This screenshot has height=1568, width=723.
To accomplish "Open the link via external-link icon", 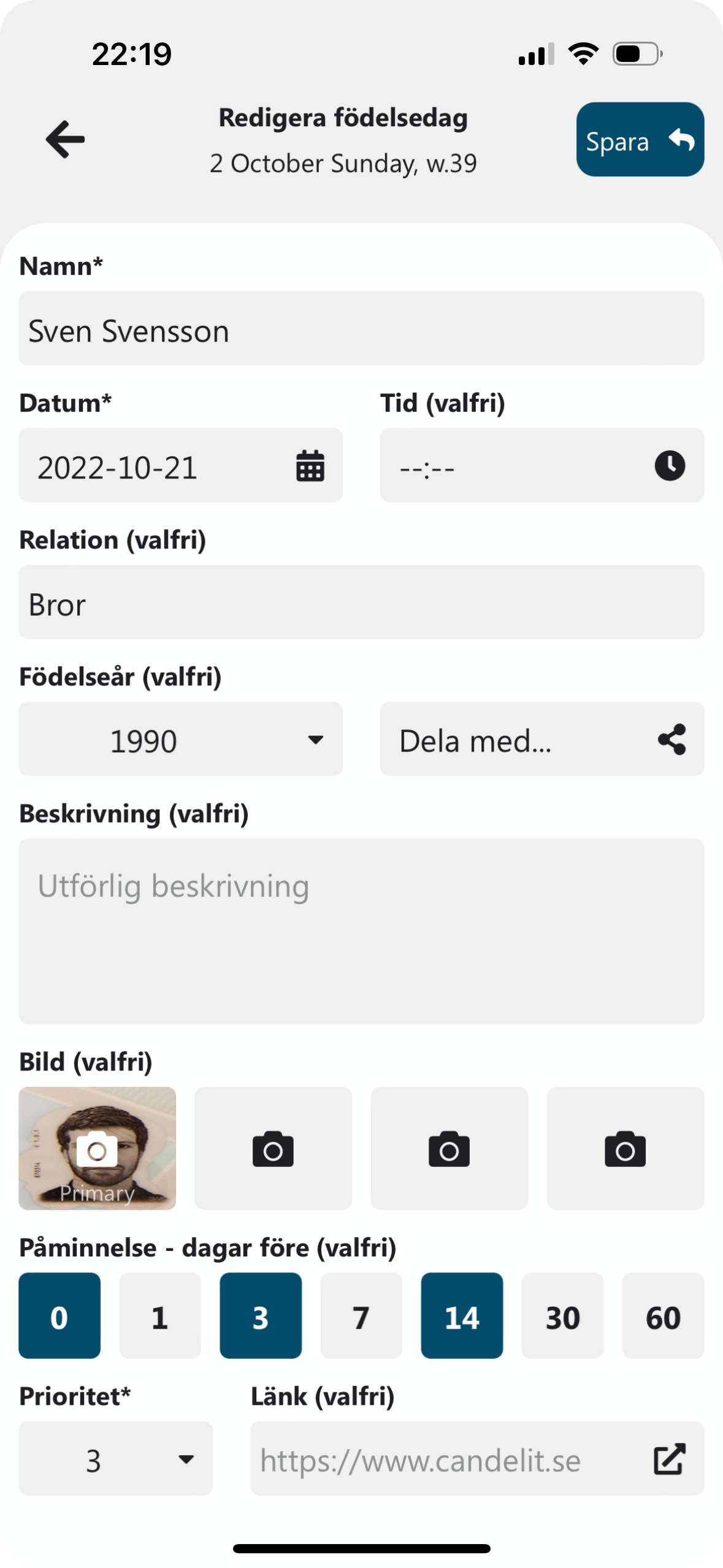I will (x=669, y=1459).
